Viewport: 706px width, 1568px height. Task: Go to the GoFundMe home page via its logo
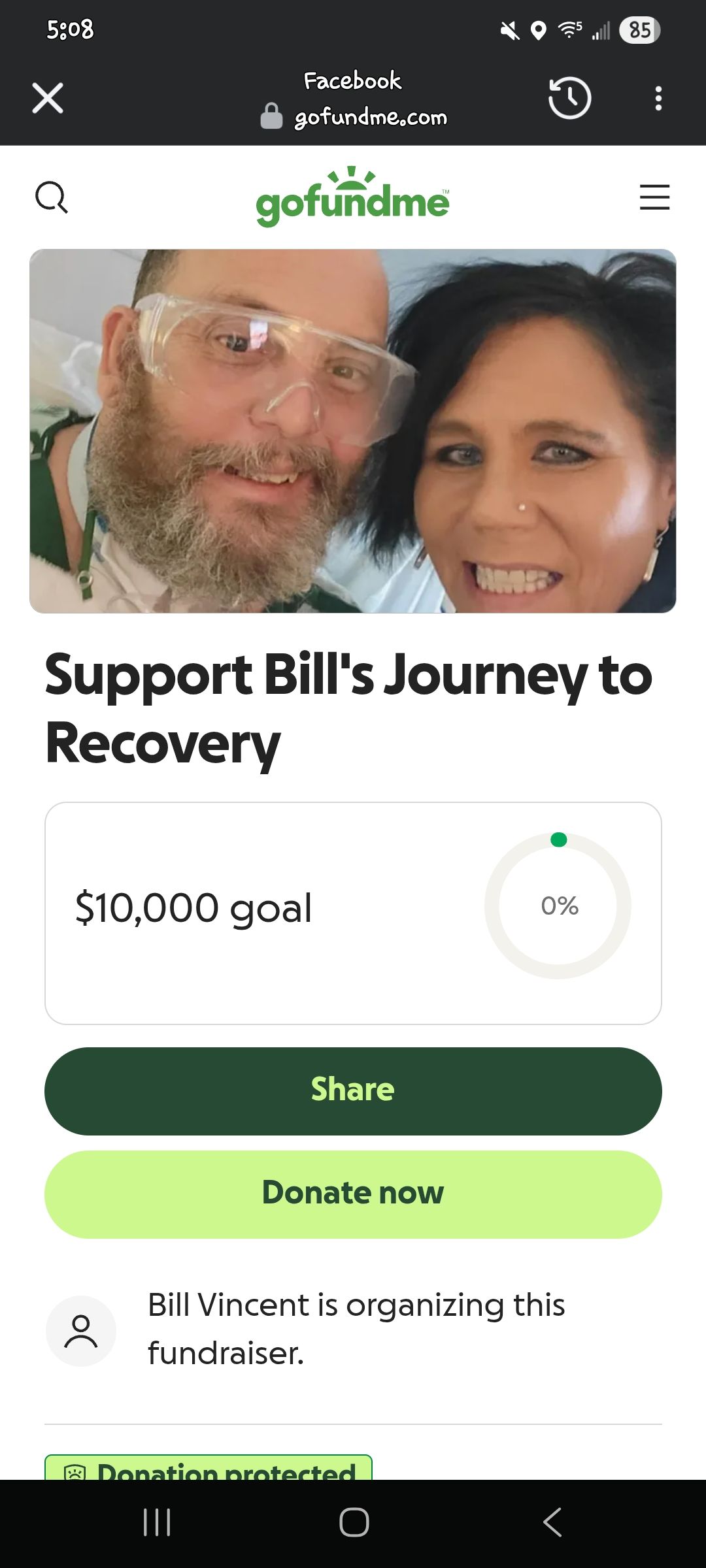[x=353, y=197]
